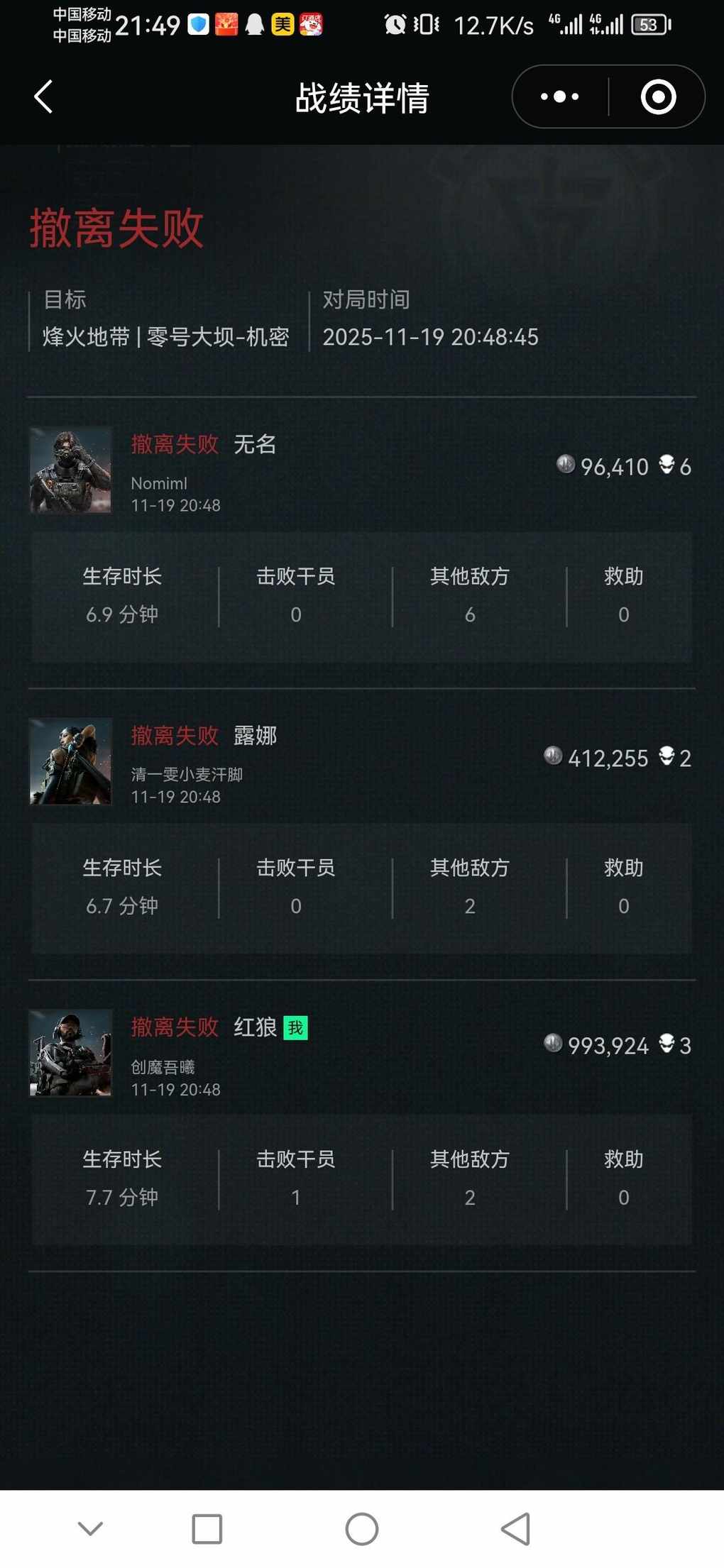The image size is (724, 1568).
Task: Open player Nomiml's avatar
Action: coord(70,470)
